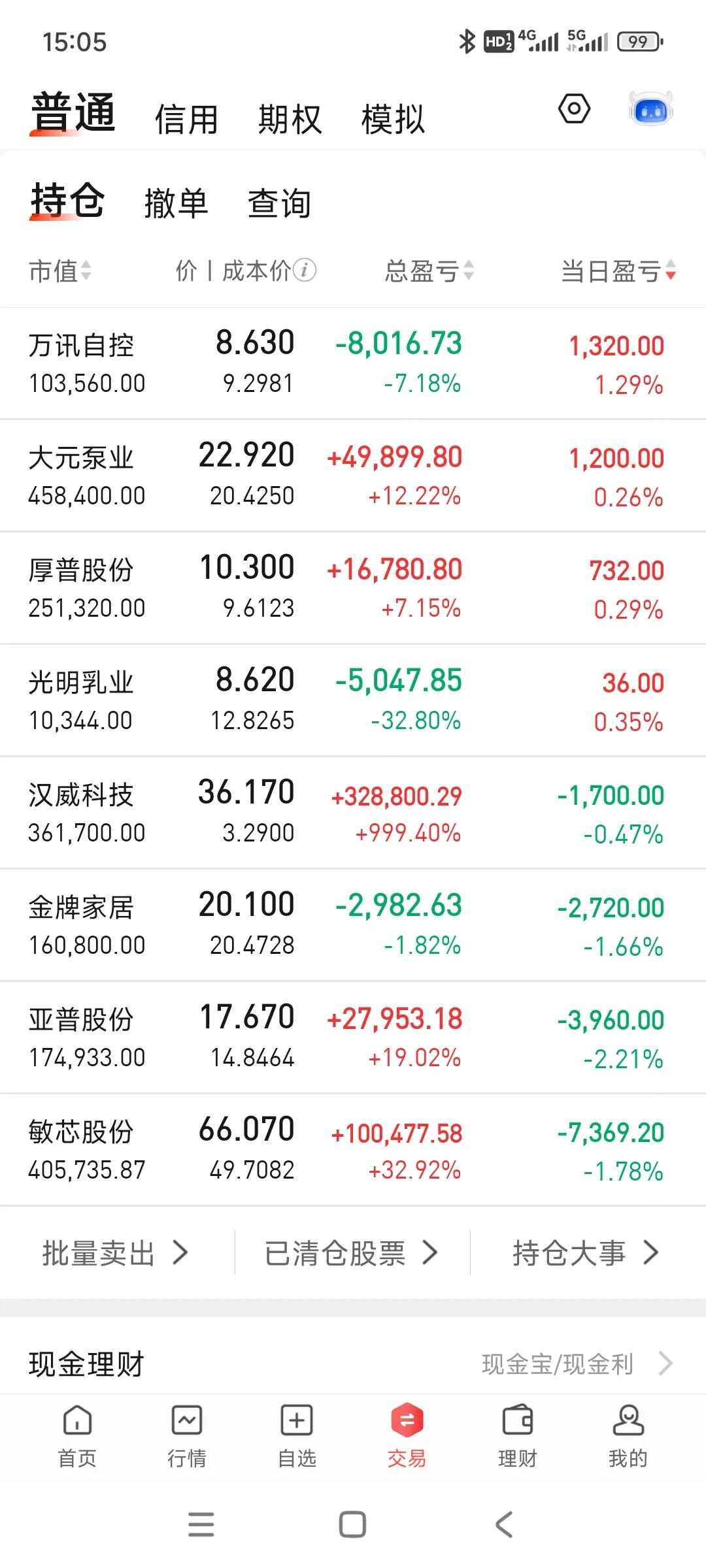Switch to the 信用 account tab
Viewport: 706px width, 1568px height.
[x=186, y=120]
